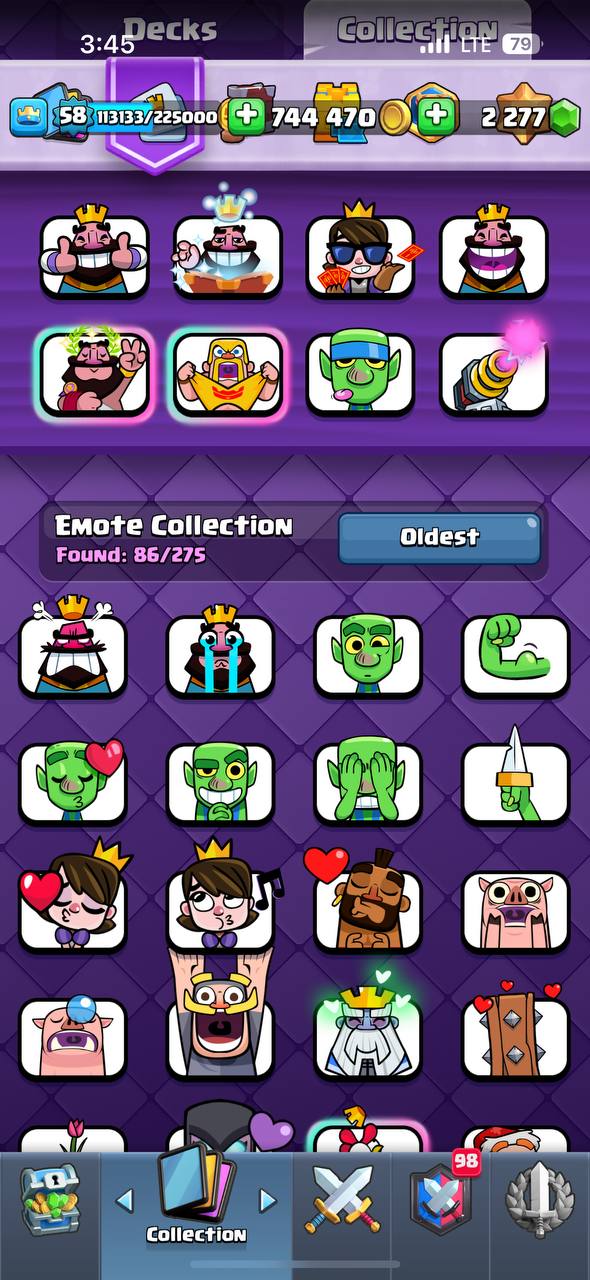Add gems with the green plus button
Screen dimensions: 590x1280
click(435, 117)
